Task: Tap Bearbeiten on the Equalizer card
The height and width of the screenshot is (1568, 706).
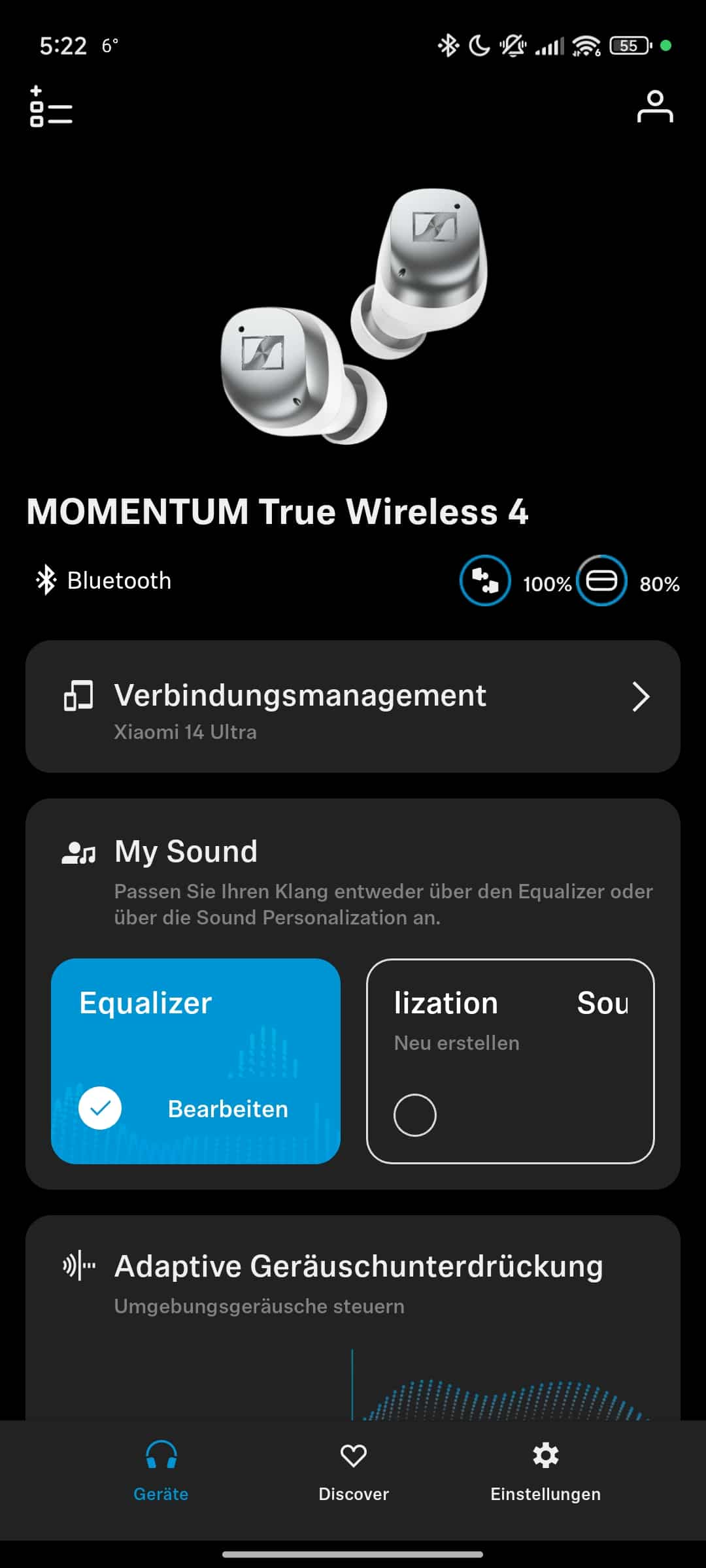Action: tap(227, 1109)
